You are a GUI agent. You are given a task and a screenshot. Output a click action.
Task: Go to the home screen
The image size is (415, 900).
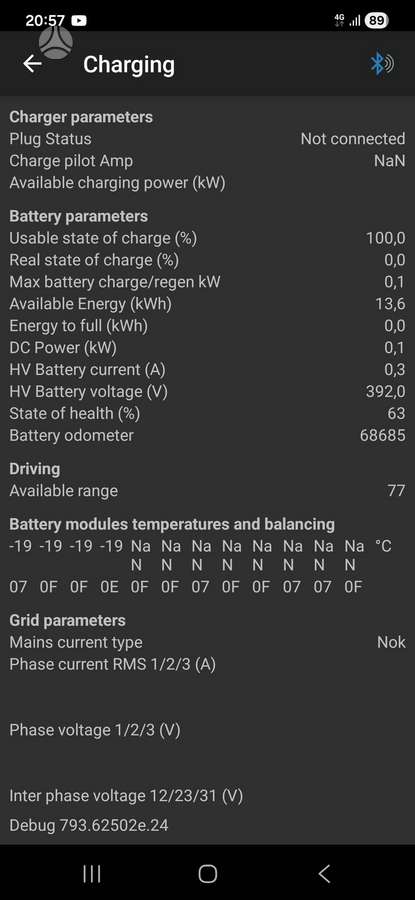pos(208,874)
